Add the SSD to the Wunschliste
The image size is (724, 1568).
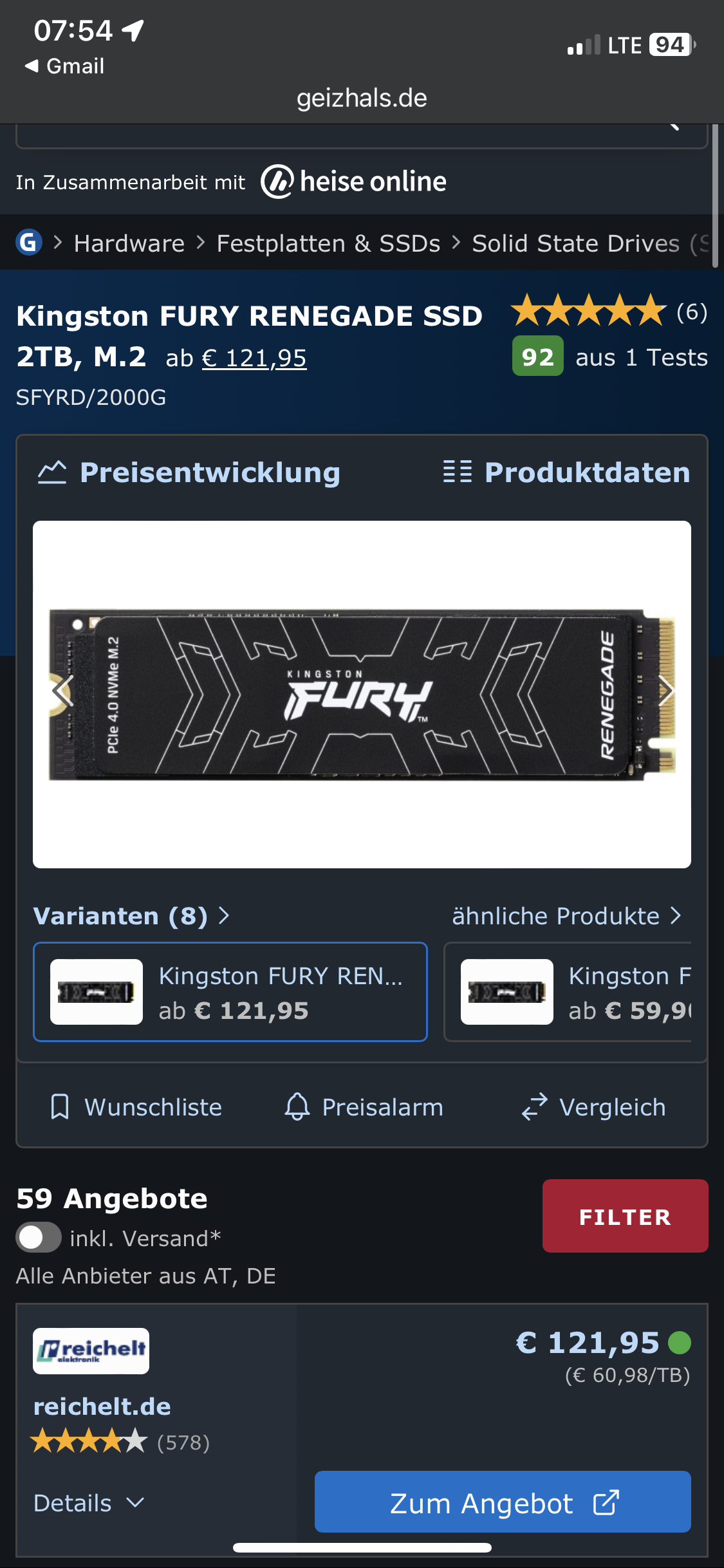[x=136, y=1107]
